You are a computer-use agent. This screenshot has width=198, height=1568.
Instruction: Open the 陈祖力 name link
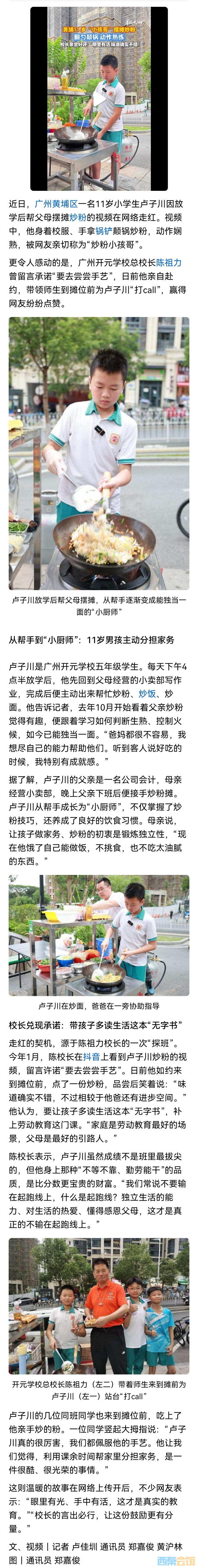(169, 262)
